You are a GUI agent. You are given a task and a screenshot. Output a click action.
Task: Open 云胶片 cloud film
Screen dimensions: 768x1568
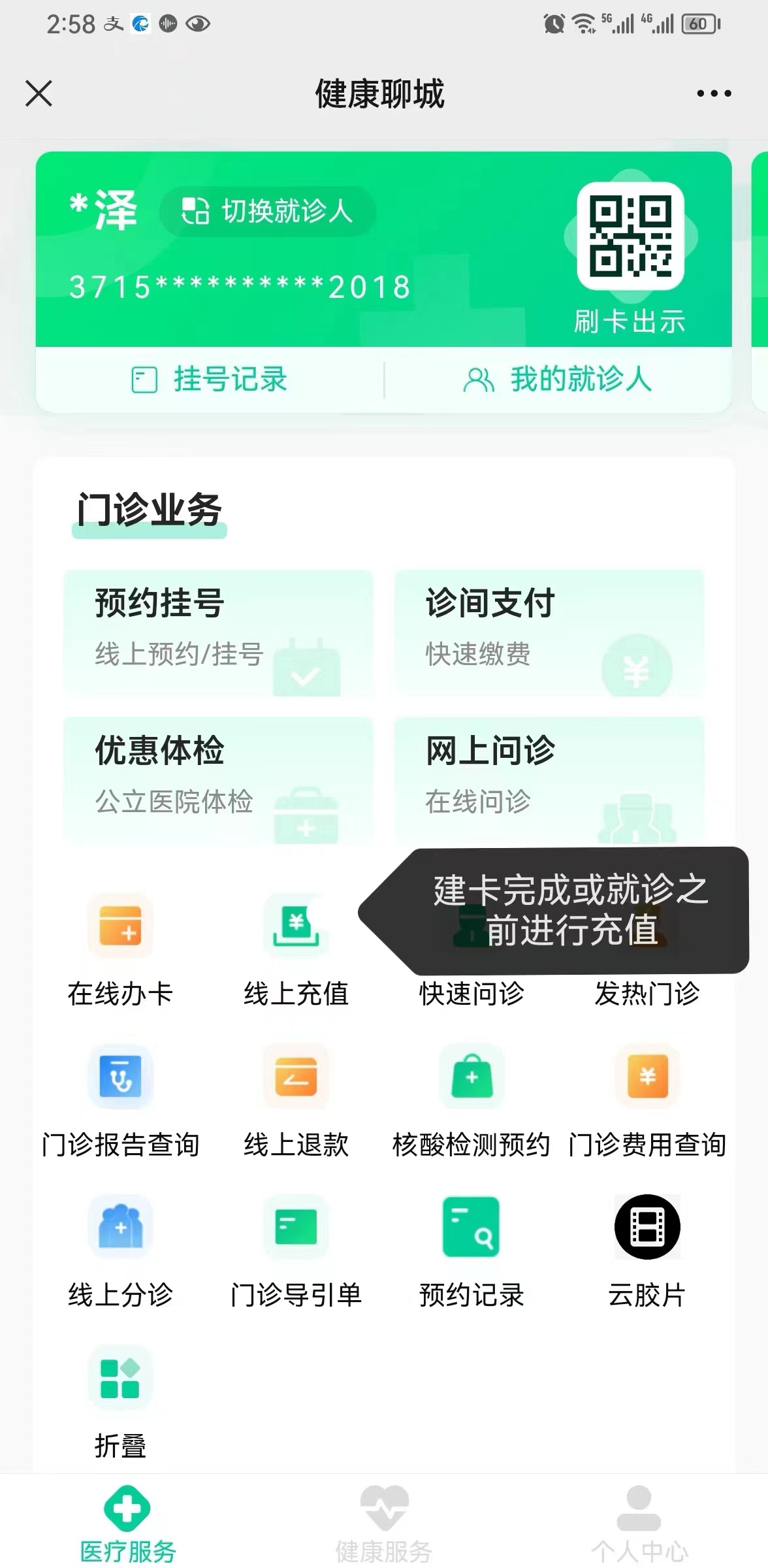647,1249
